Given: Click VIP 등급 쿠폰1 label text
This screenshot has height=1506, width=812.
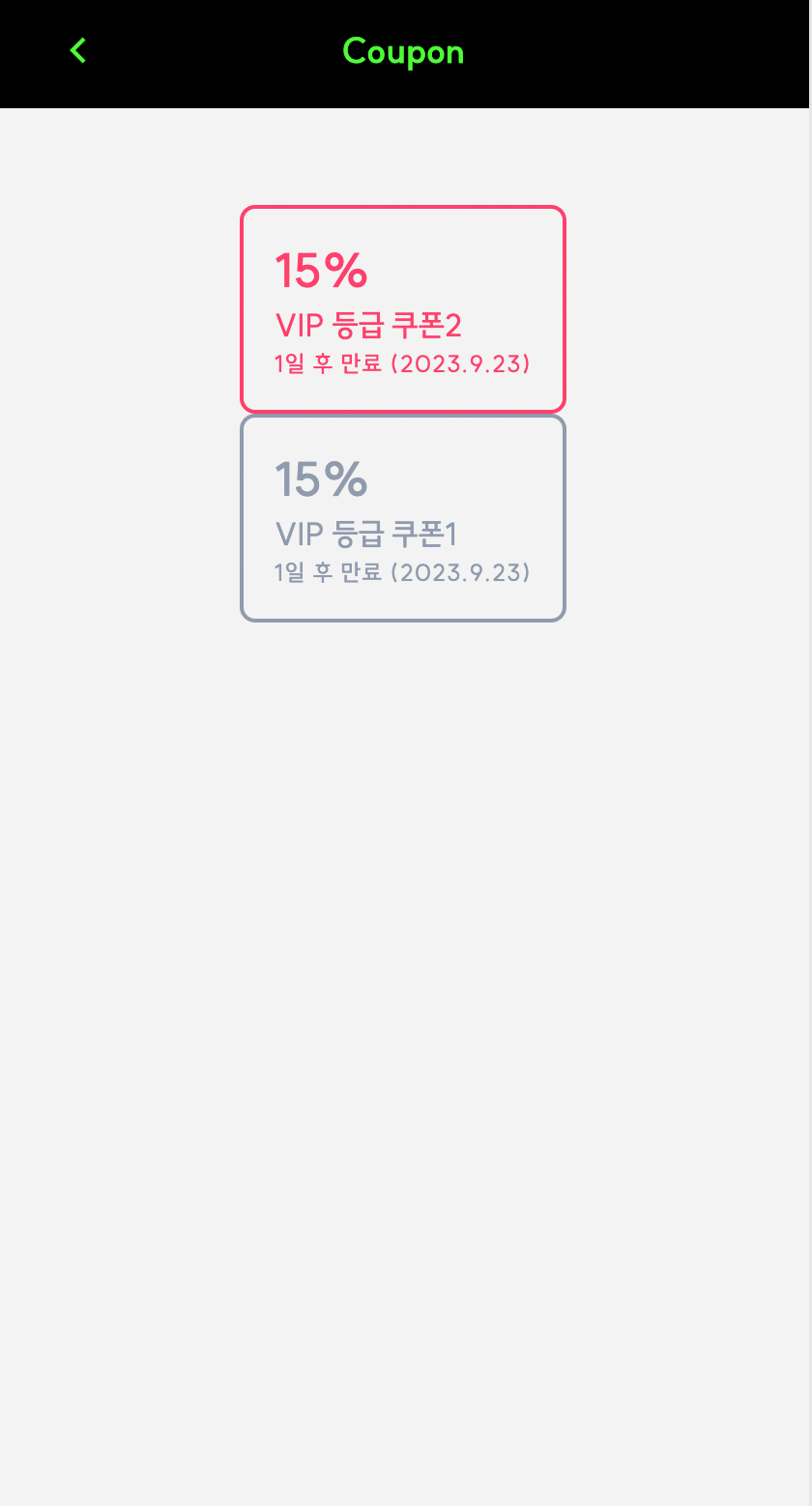Looking at the screenshot, I should [368, 535].
